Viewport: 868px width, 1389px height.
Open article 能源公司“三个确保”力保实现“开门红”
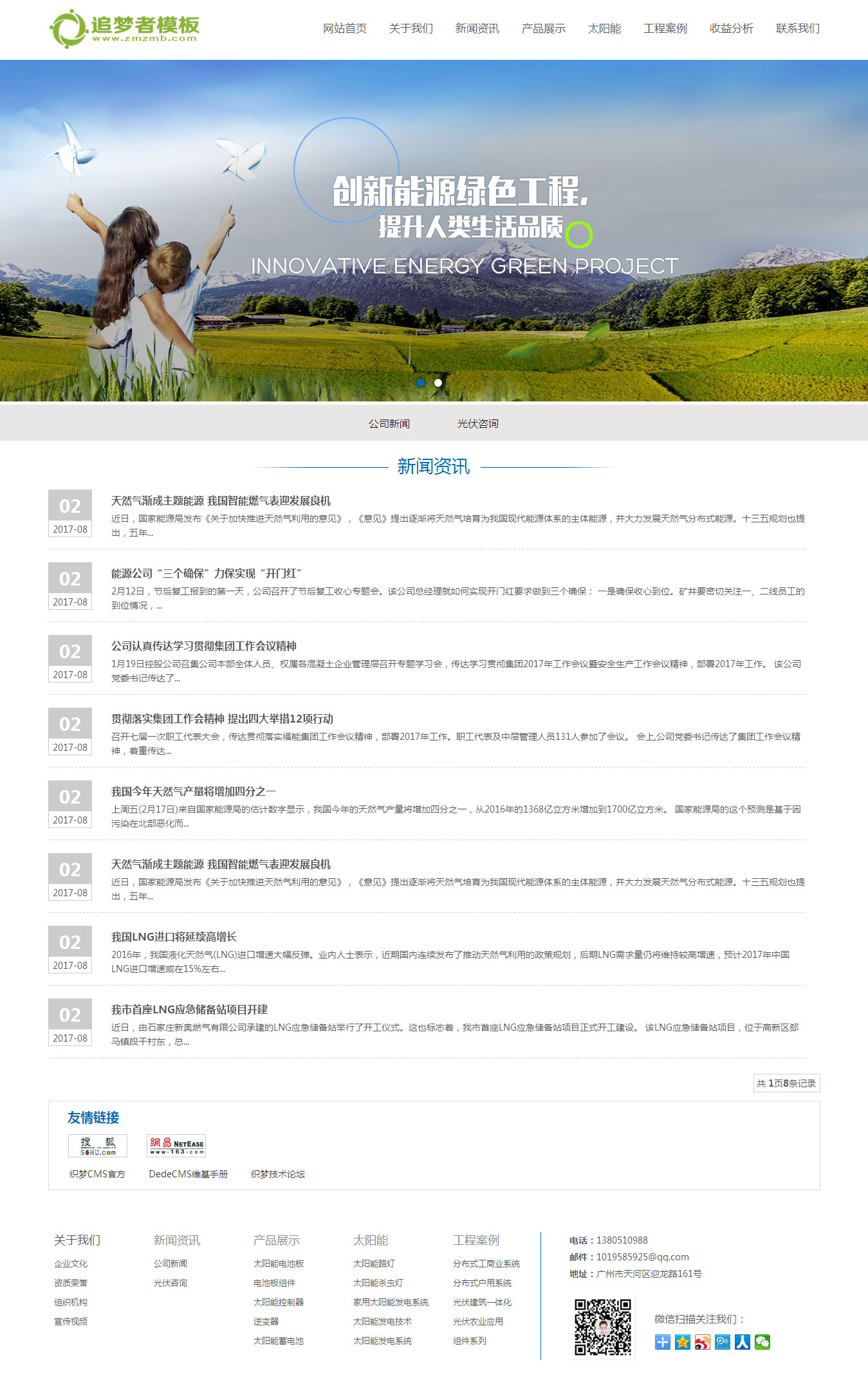(206, 573)
